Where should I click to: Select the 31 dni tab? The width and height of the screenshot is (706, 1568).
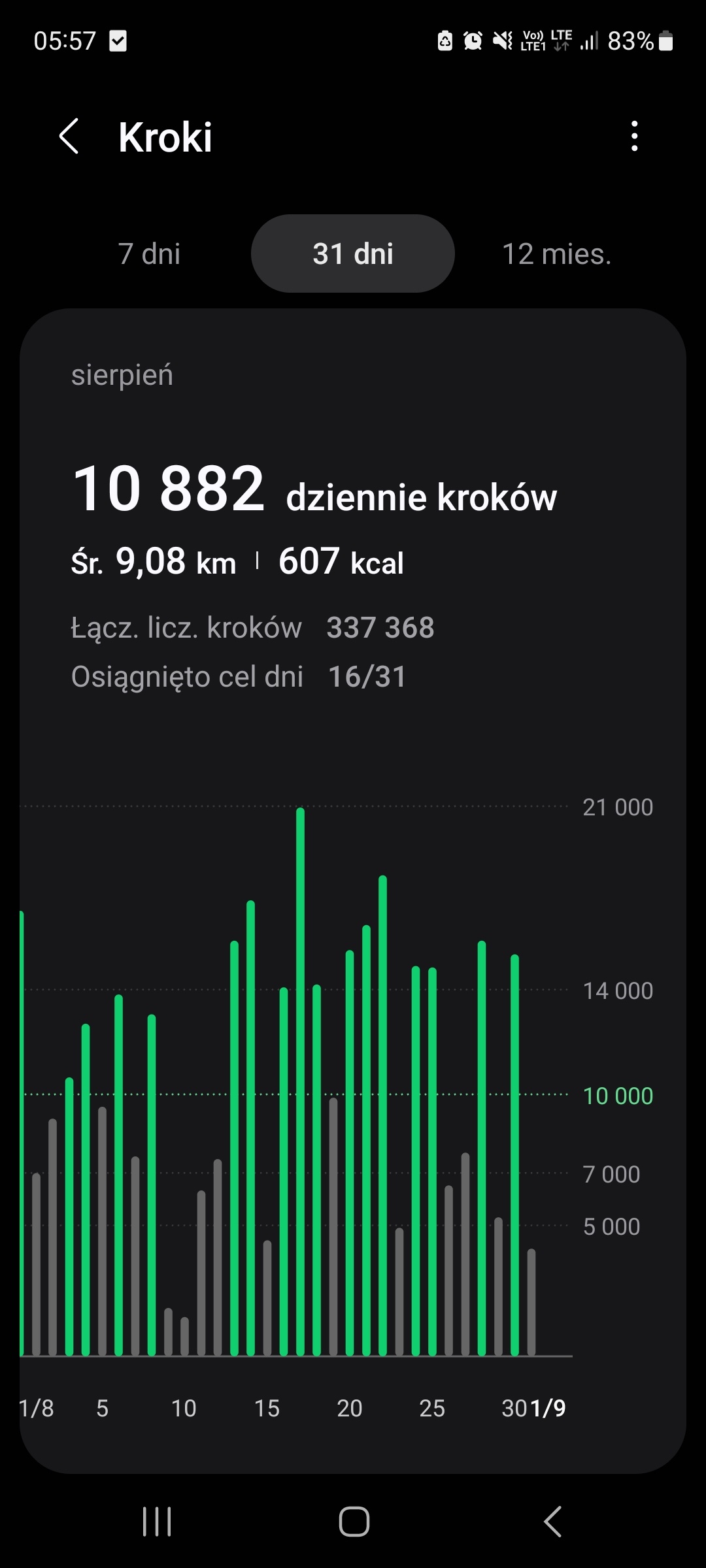click(353, 254)
